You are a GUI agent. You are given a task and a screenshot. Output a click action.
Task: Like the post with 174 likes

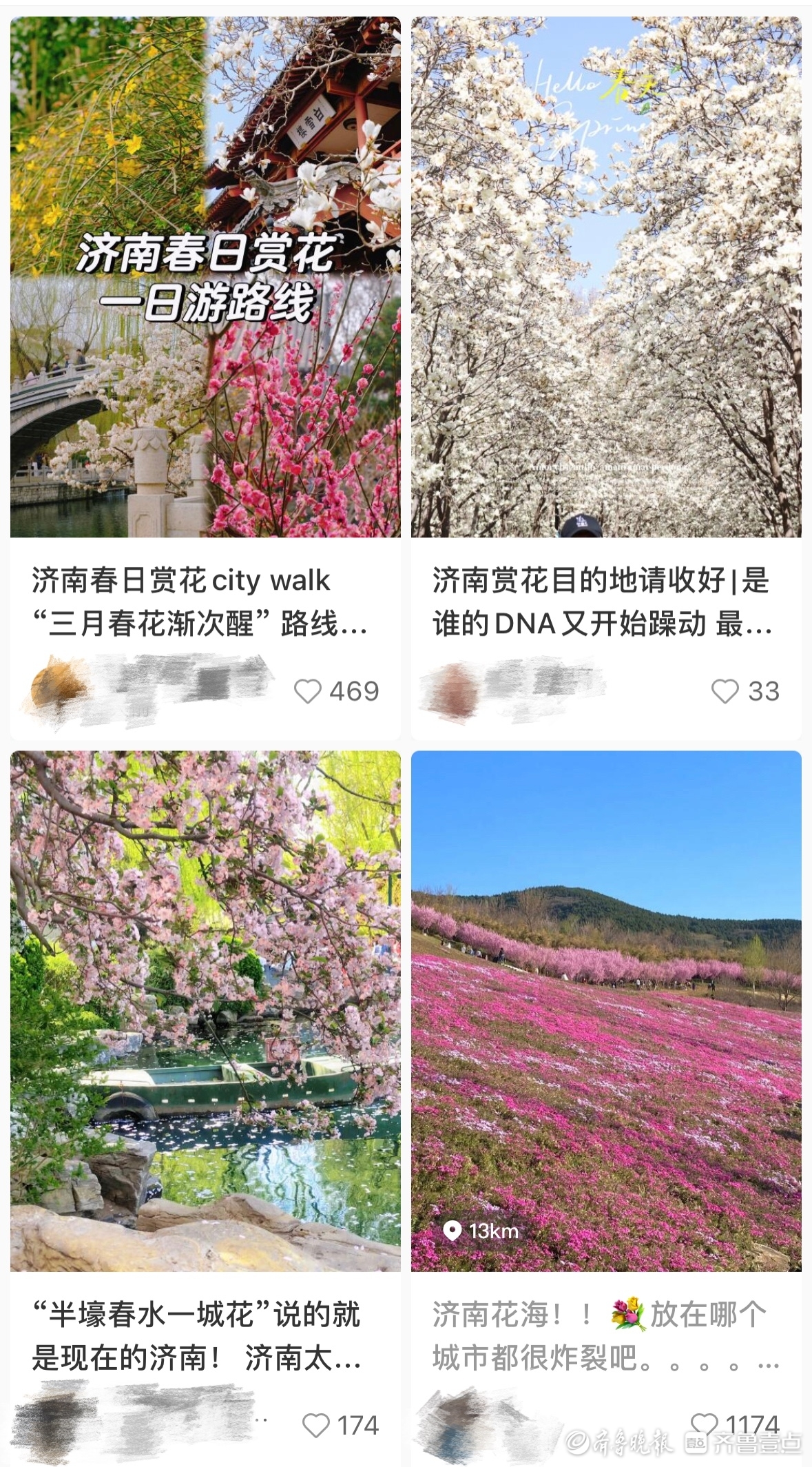(x=316, y=1425)
